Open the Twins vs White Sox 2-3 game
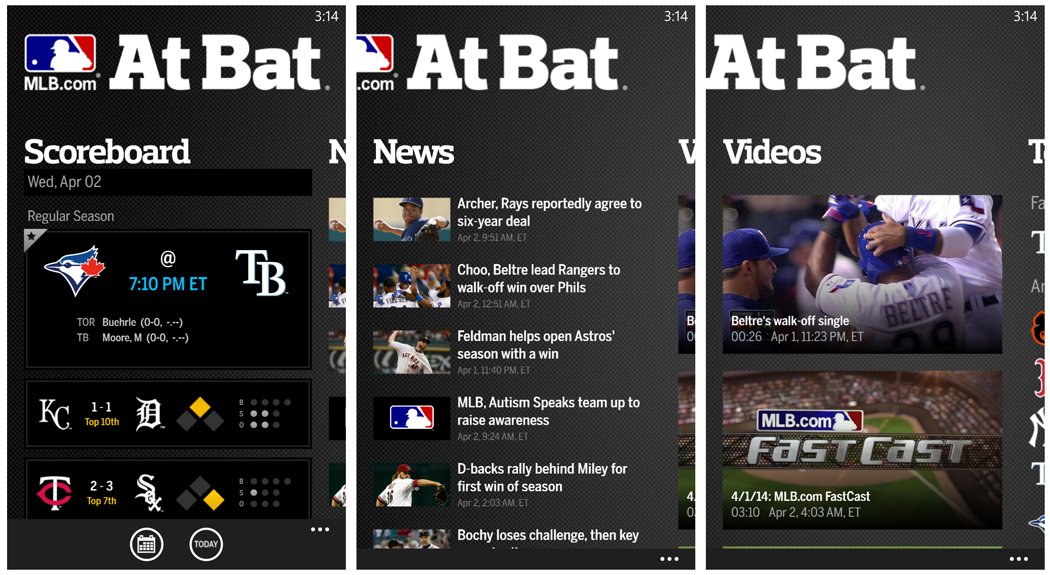 (168, 492)
